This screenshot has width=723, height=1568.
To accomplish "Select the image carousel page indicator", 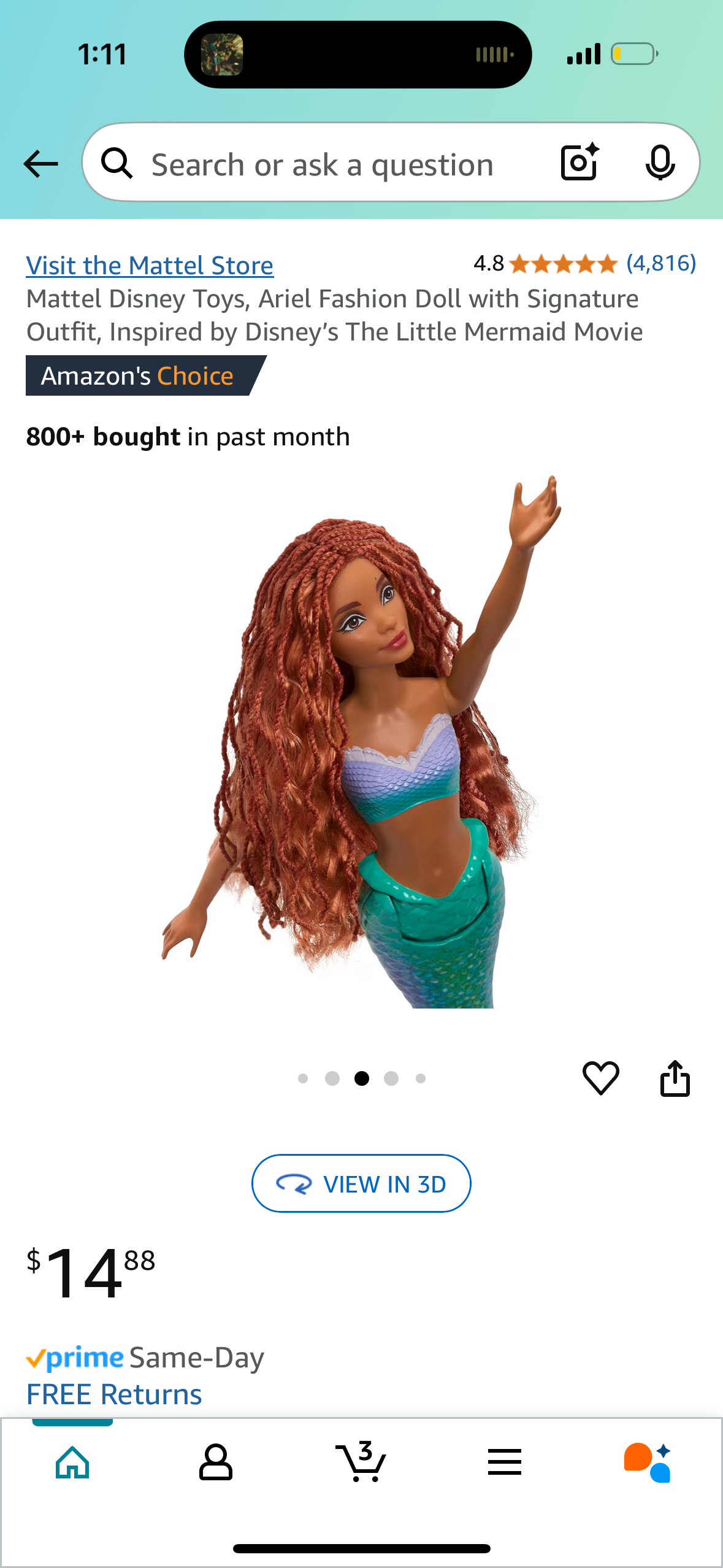I will [x=361, y=1078].
